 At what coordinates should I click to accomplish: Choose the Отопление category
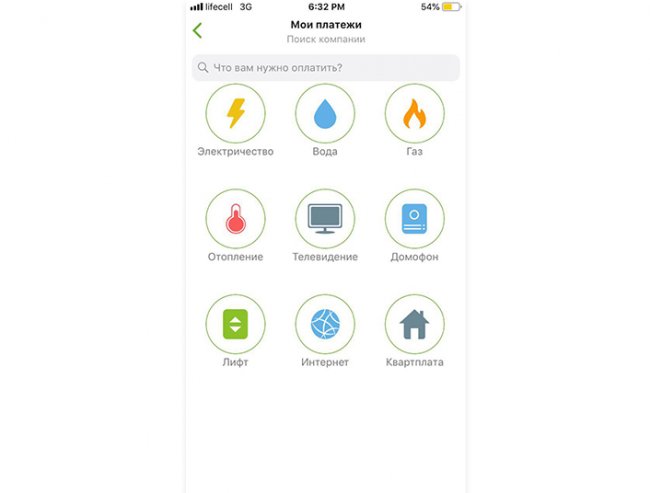coord(235,219)
